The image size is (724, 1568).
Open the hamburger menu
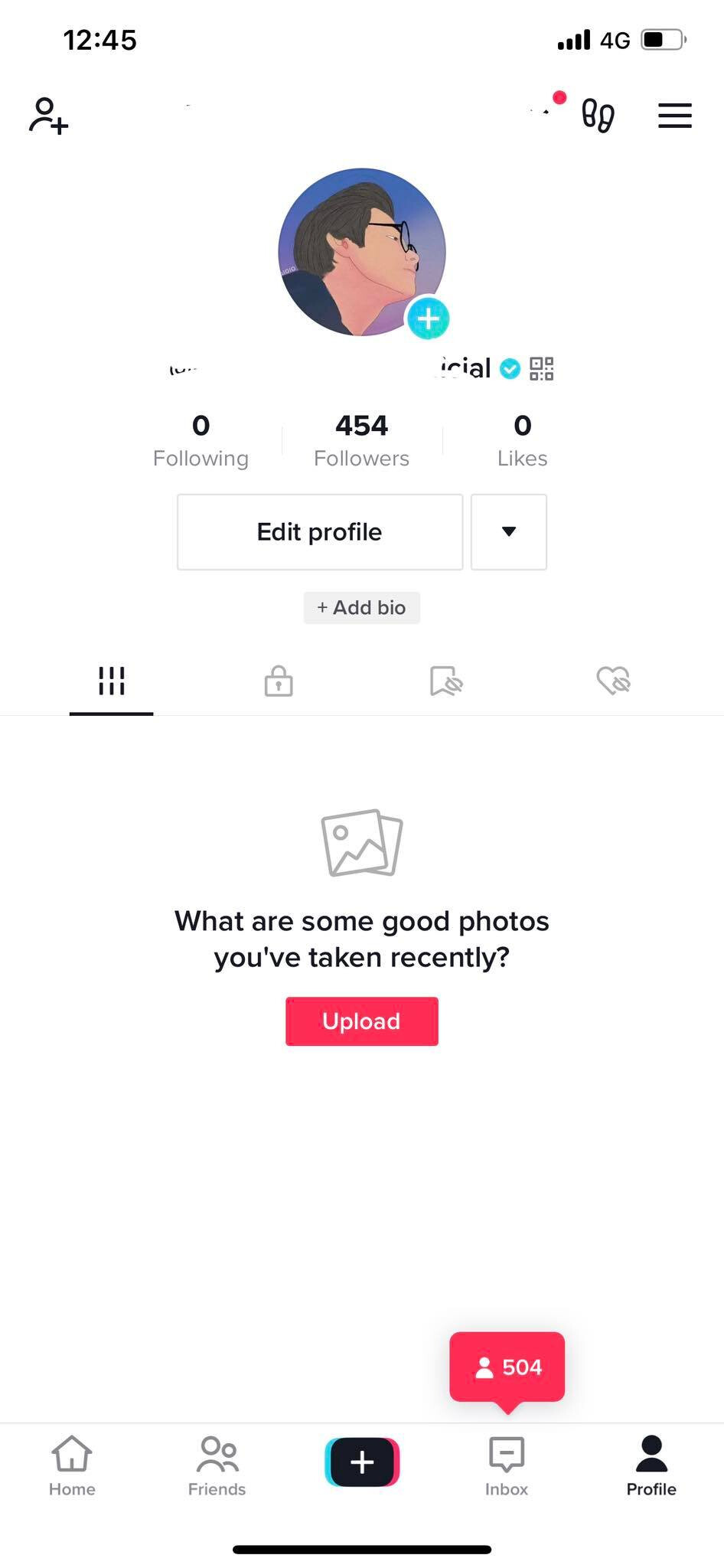pyautogui.click(x=675, y=116)
